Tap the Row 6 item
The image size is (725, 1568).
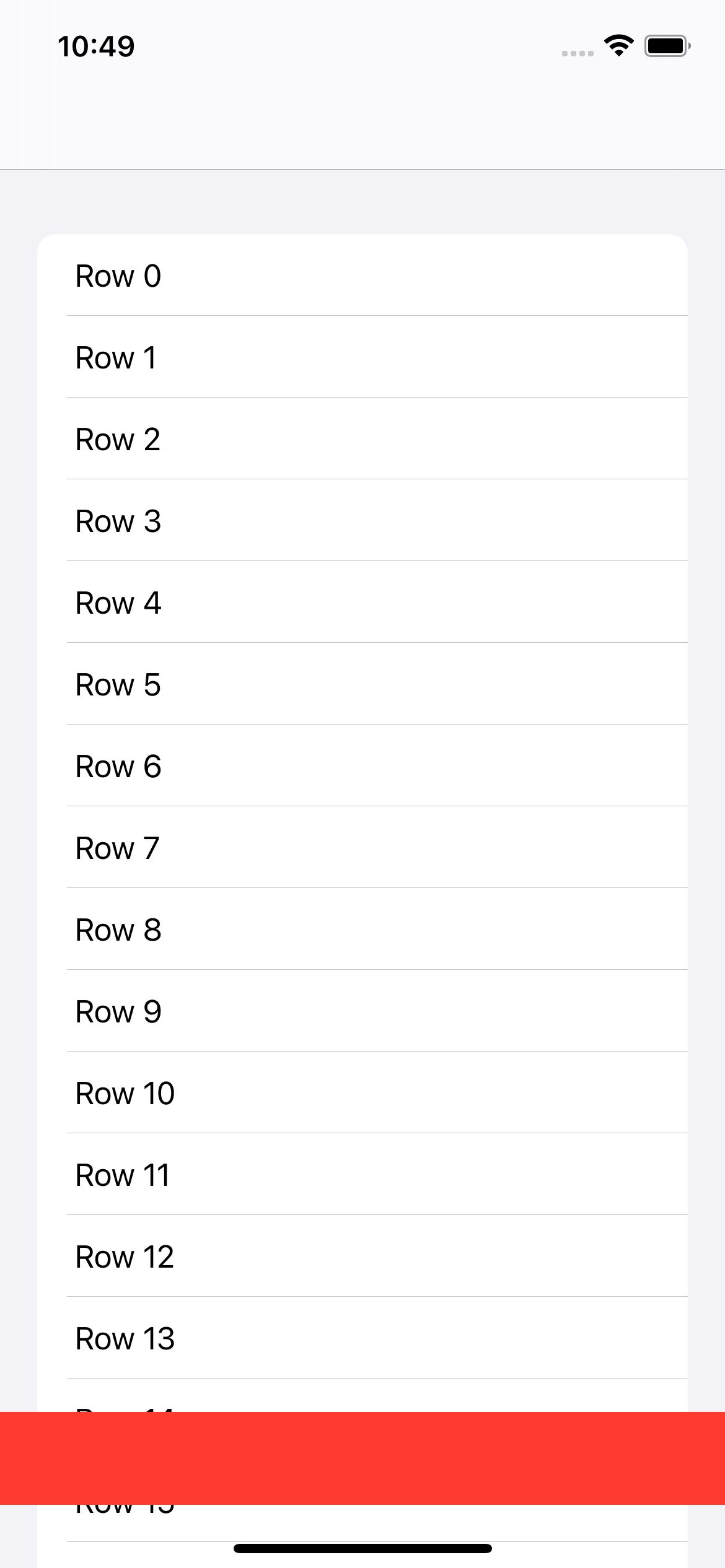362,766
